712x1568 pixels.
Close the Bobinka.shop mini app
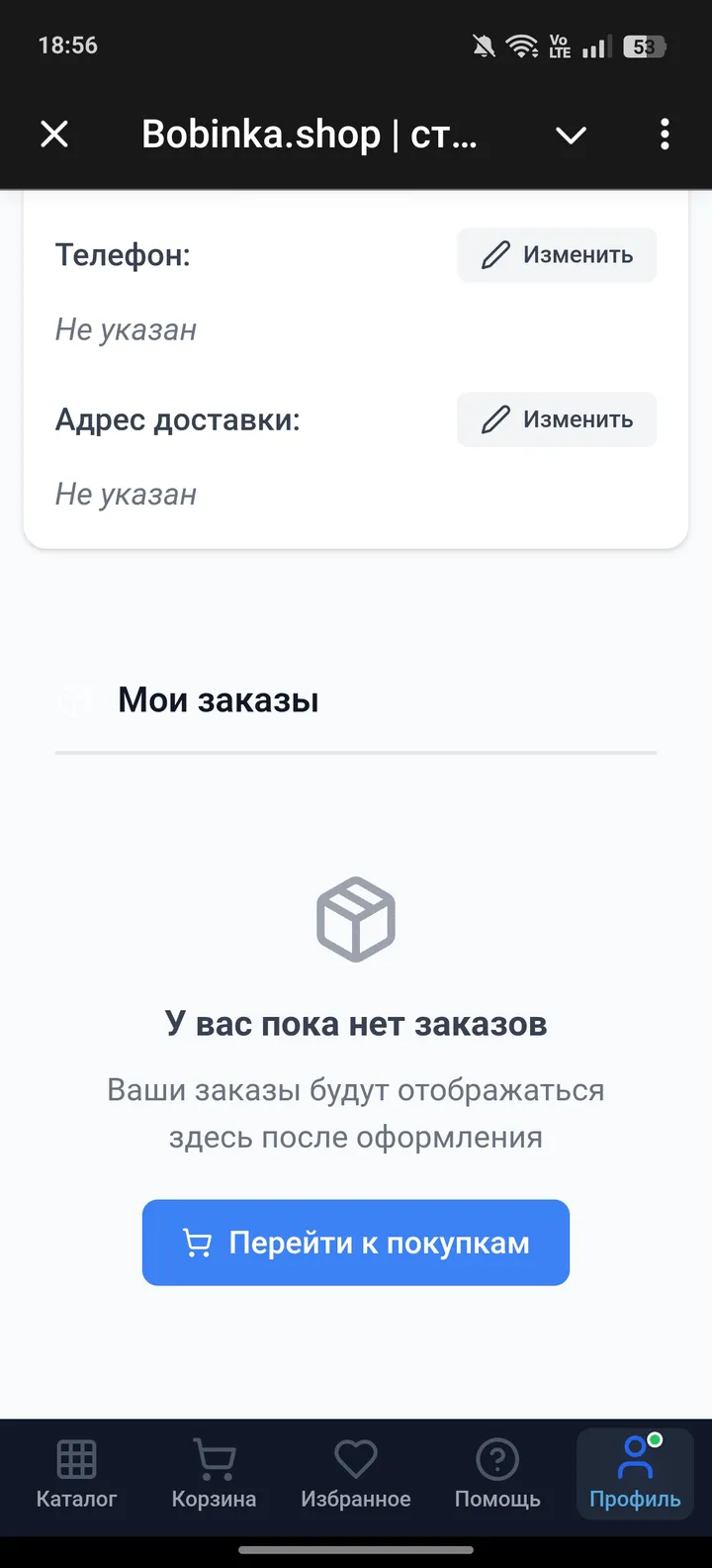point(54,134)
